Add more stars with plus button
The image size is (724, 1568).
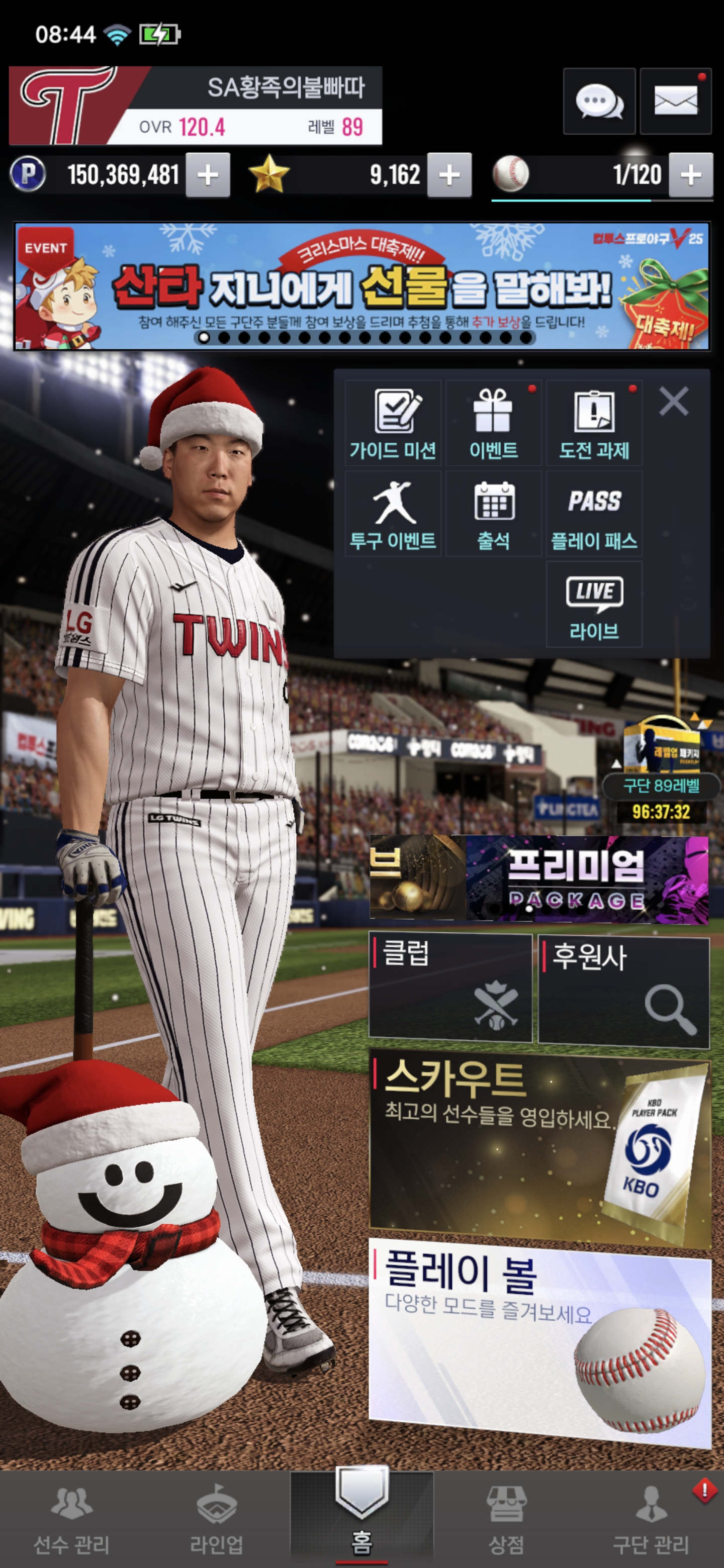[x=449, y=175]
